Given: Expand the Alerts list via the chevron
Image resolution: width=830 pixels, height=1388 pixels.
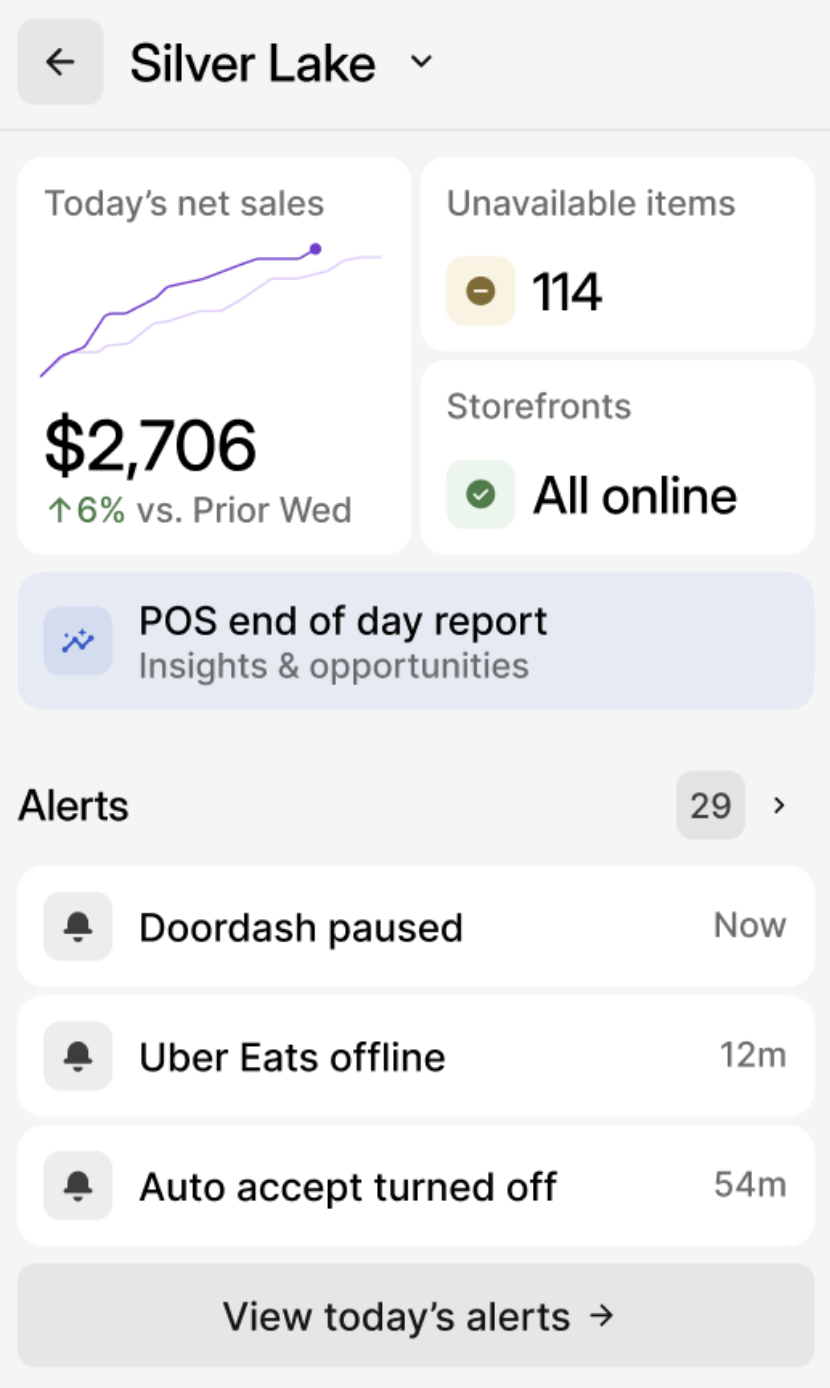Looking at the screenshot, I should pyautogui.click(x=779, y=805).
